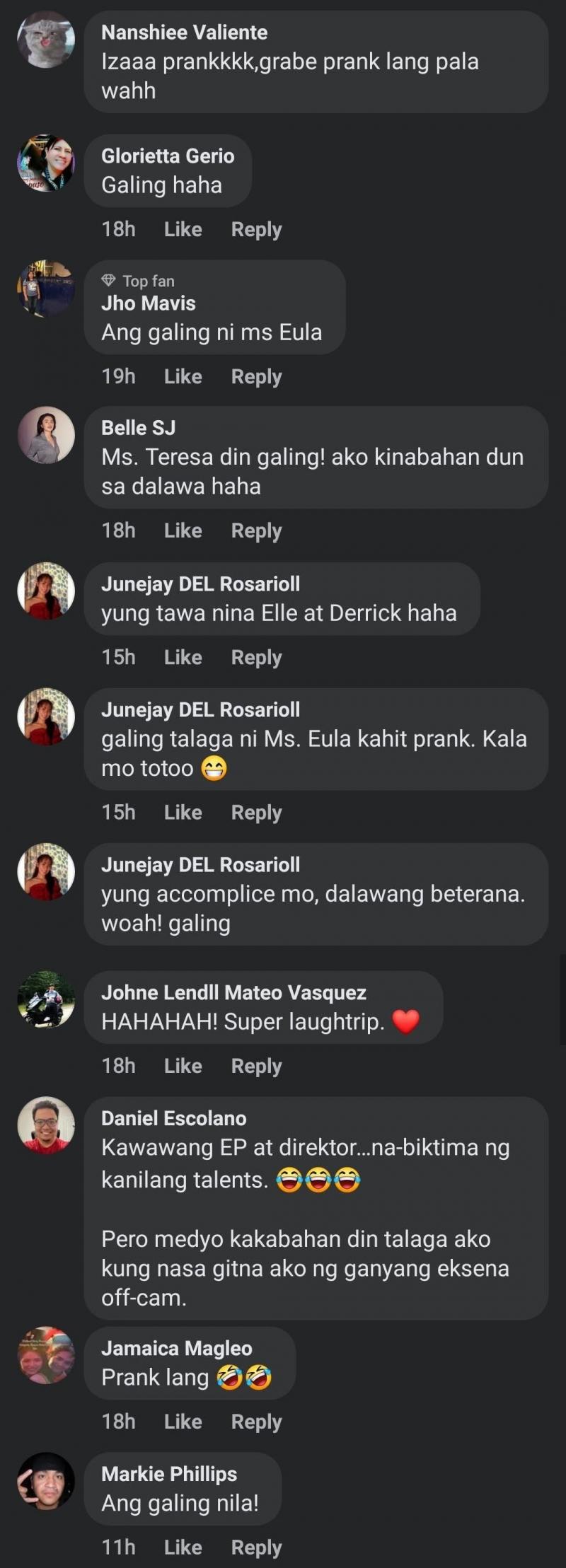View Belle SJ's profile picture

pyautogui.click(x=46, y=435)
